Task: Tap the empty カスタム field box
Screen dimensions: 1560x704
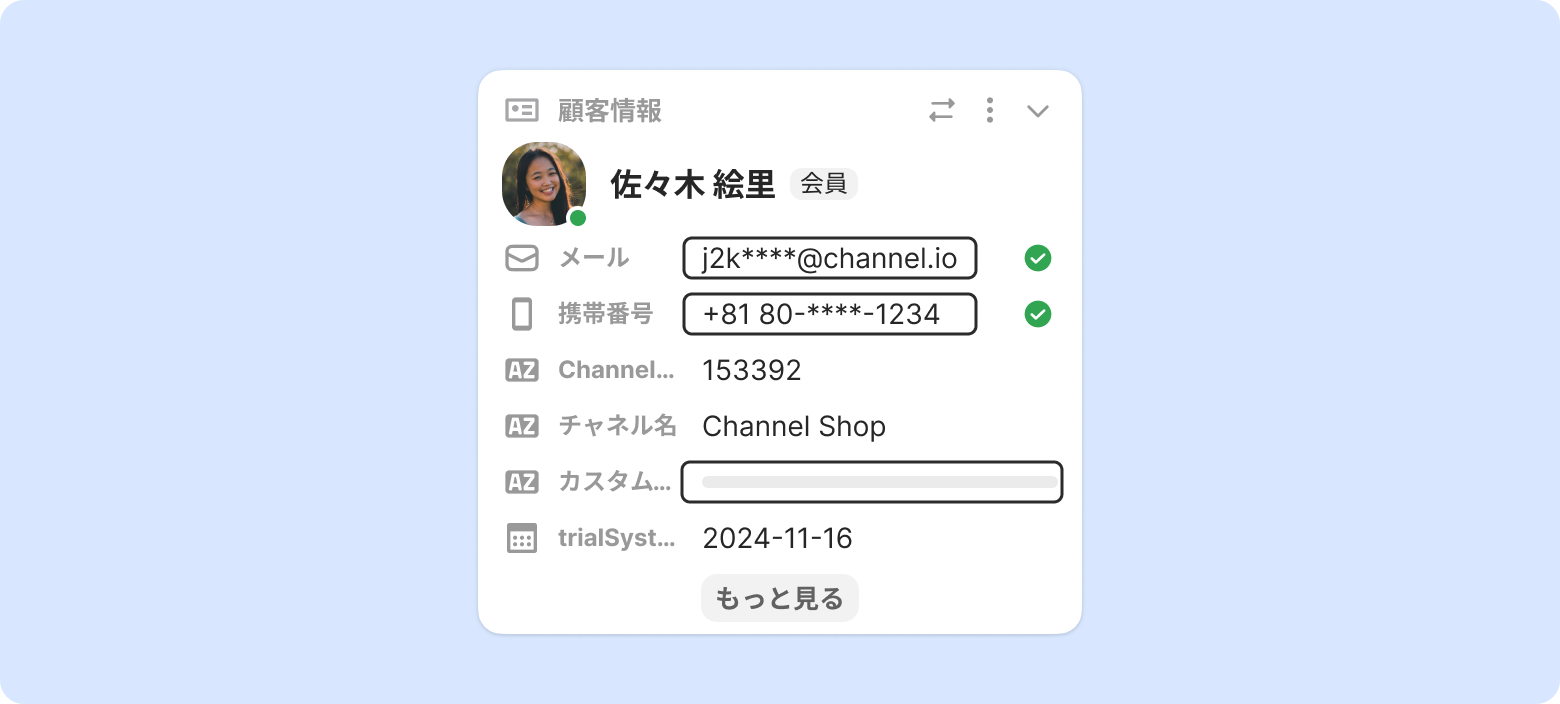Action: click(x=871, y=482)
